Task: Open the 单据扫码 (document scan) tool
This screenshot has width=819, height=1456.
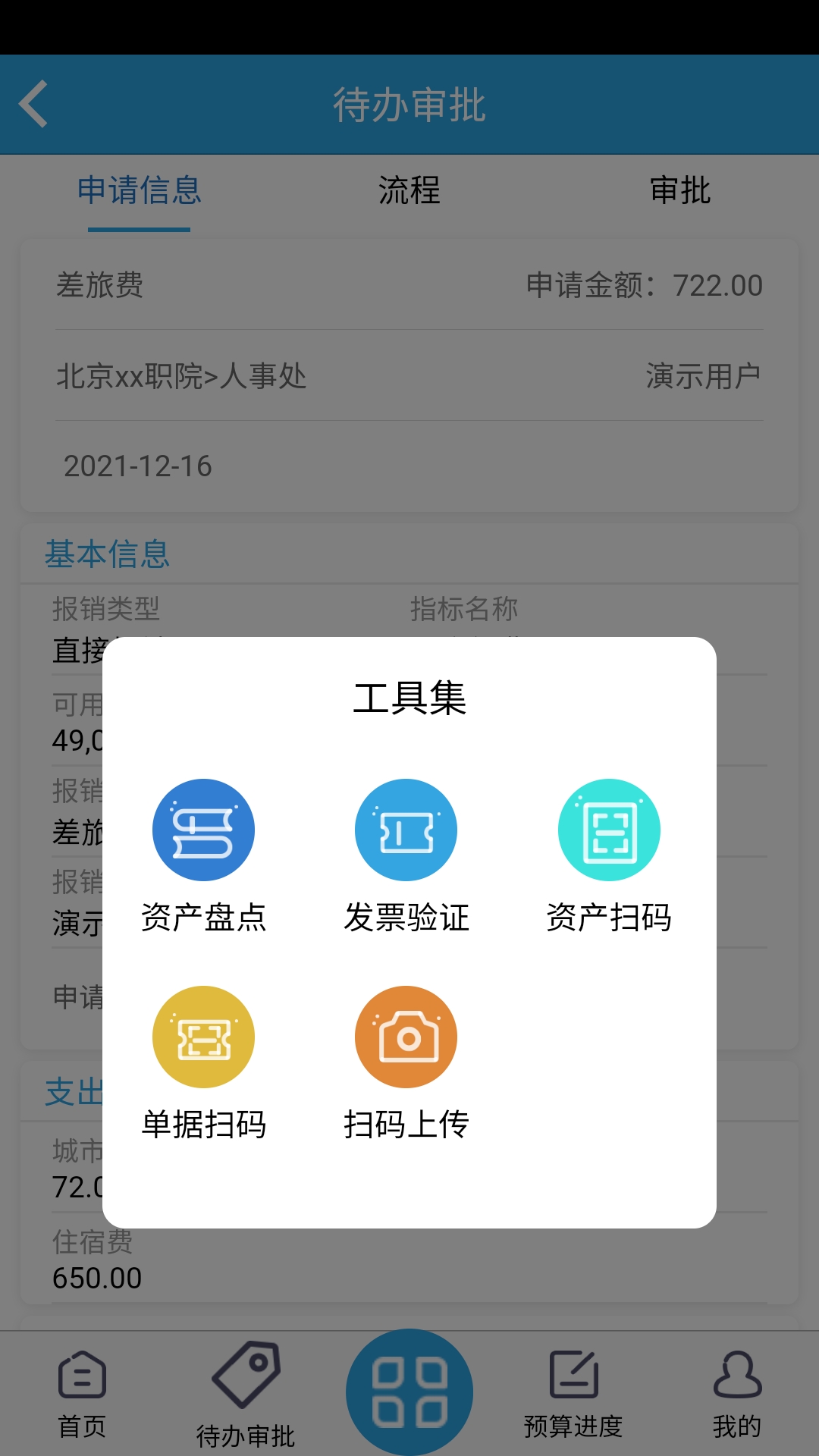Action: tap(202, 1037)
